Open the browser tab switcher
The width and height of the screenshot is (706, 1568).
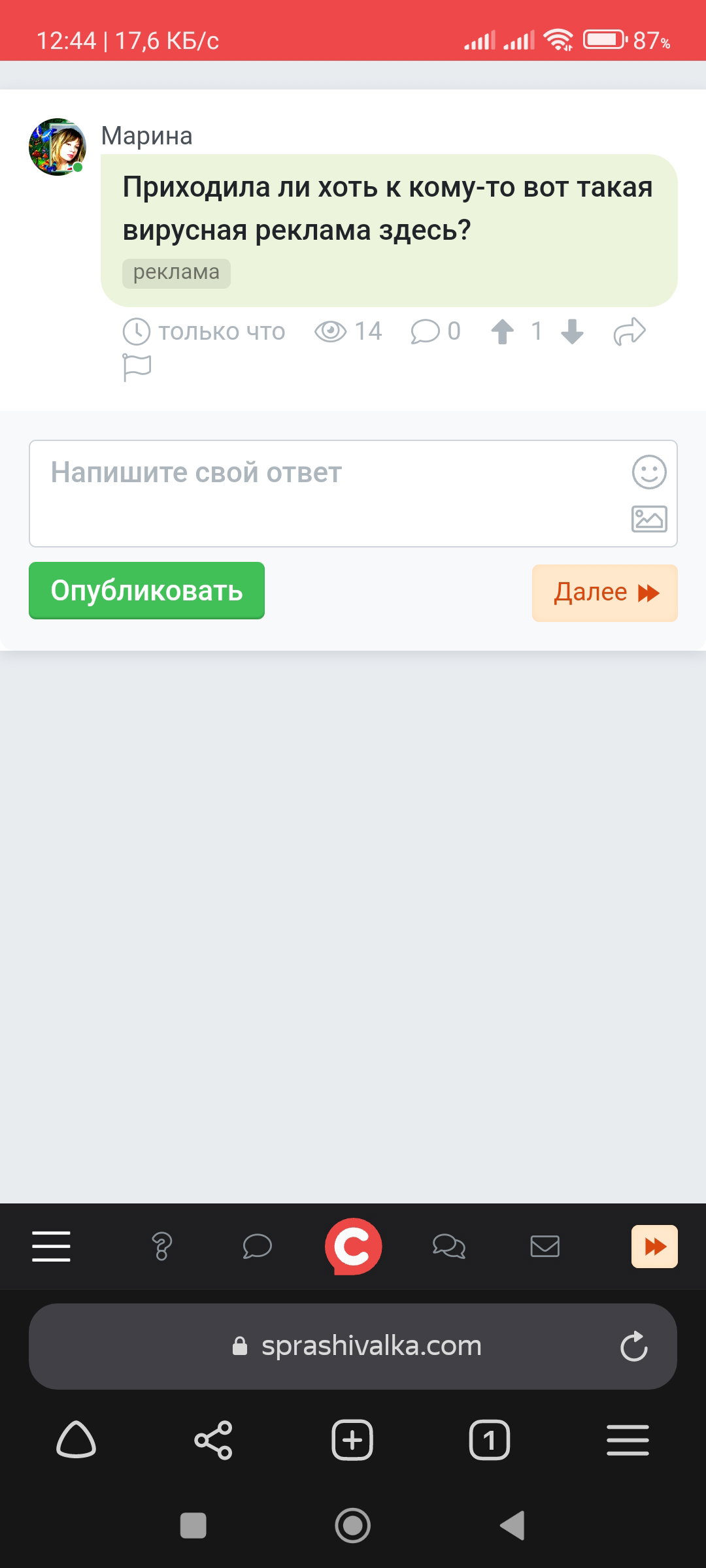(490, 1440)
